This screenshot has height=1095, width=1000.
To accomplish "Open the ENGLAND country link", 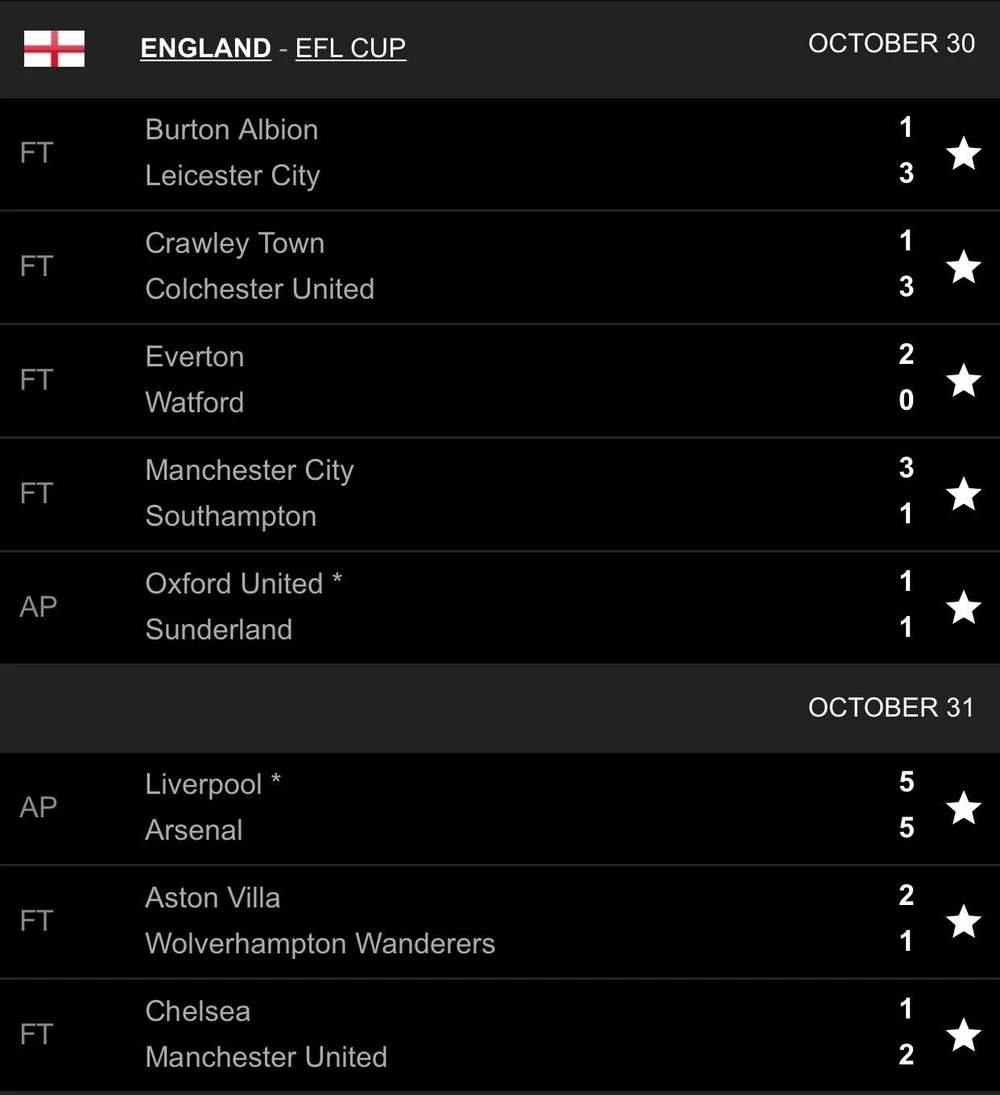I will (205, 48).
